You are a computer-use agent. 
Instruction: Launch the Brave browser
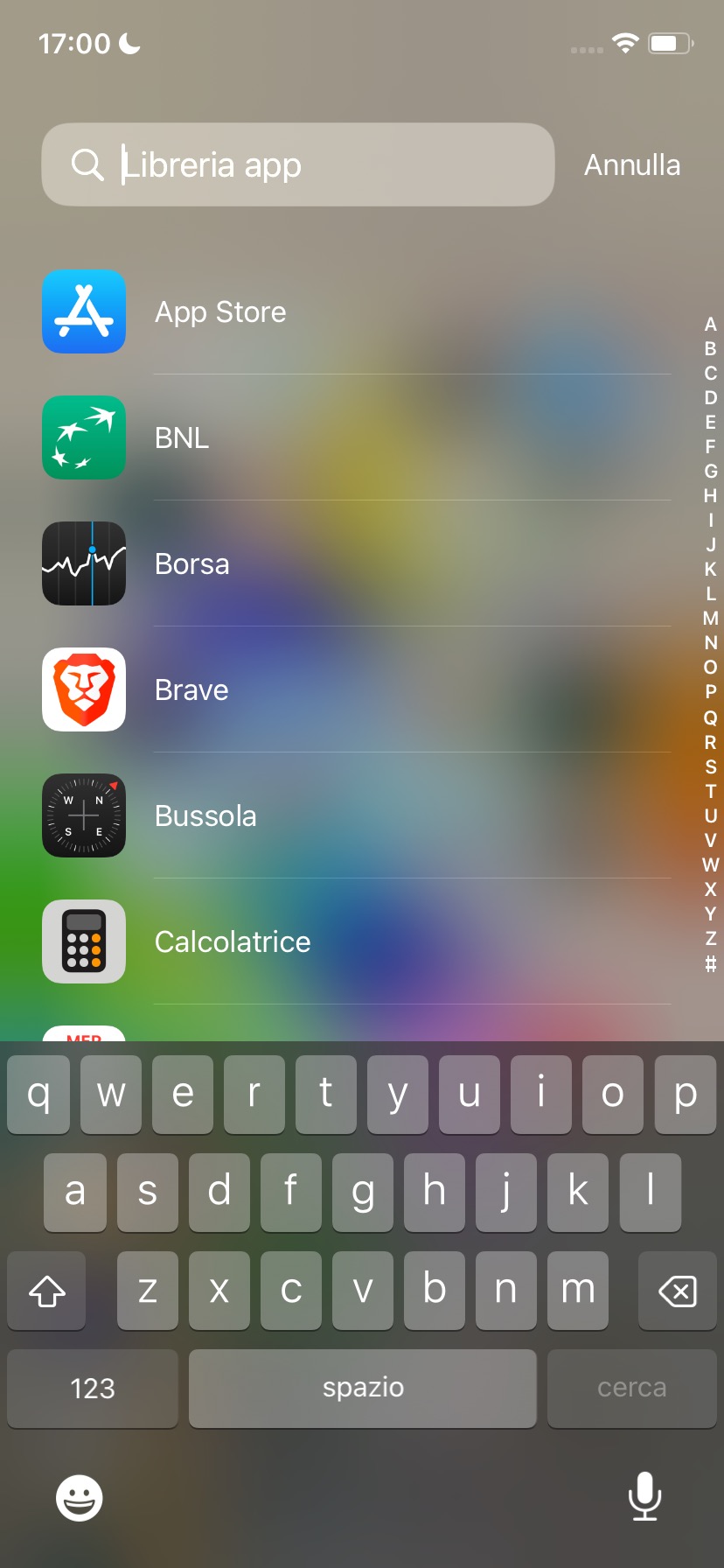[84, 689]
